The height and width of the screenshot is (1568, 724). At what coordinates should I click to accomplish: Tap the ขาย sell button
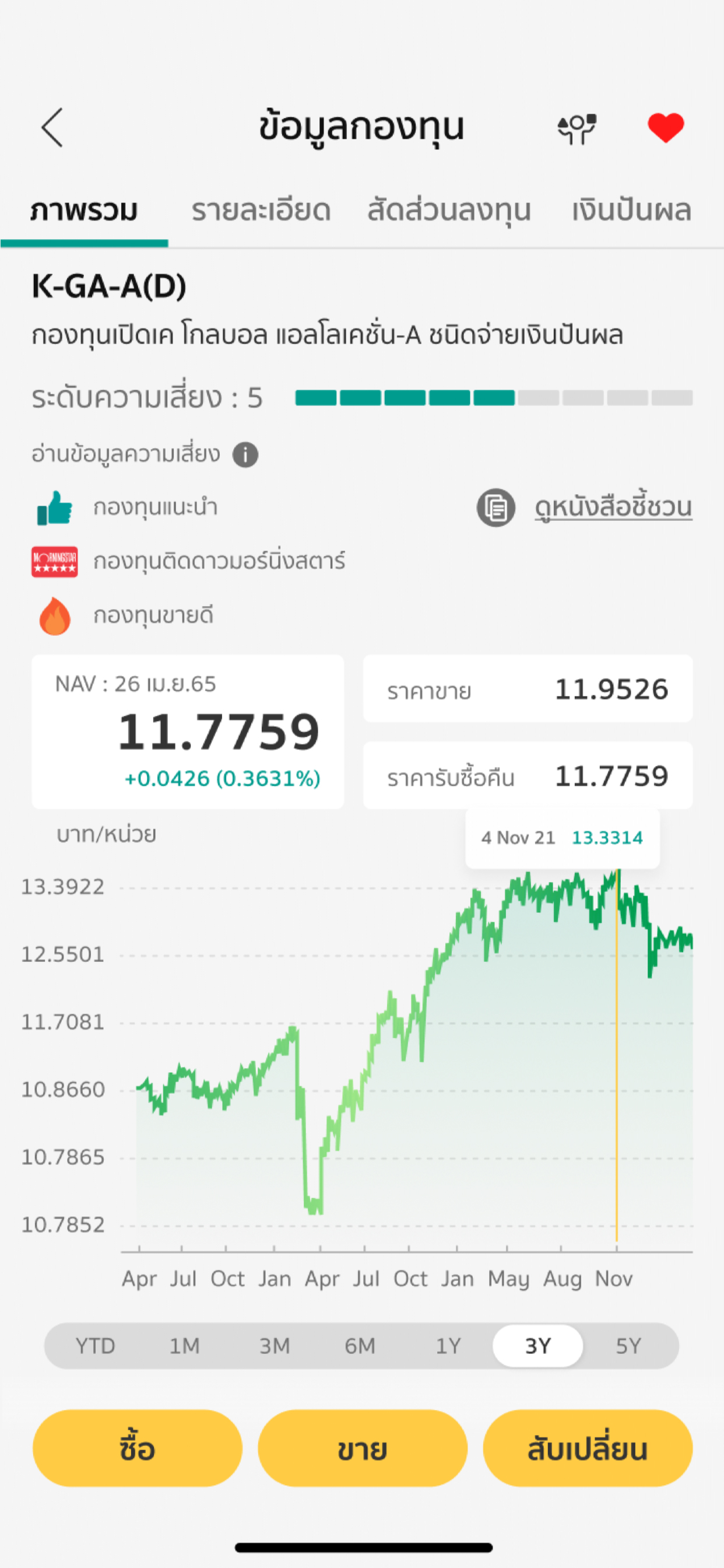[x=363, y=1448]
